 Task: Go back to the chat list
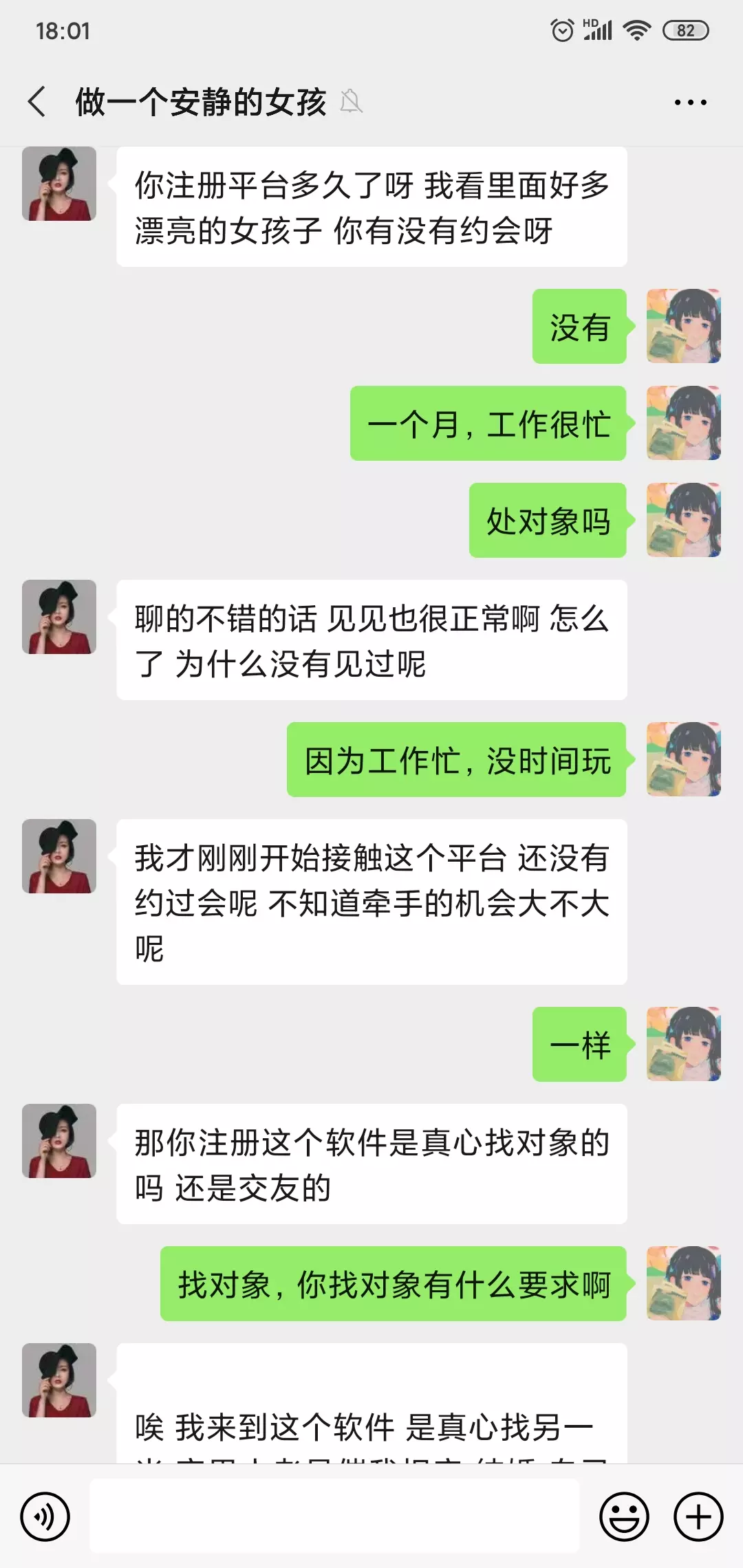(37, 102)
